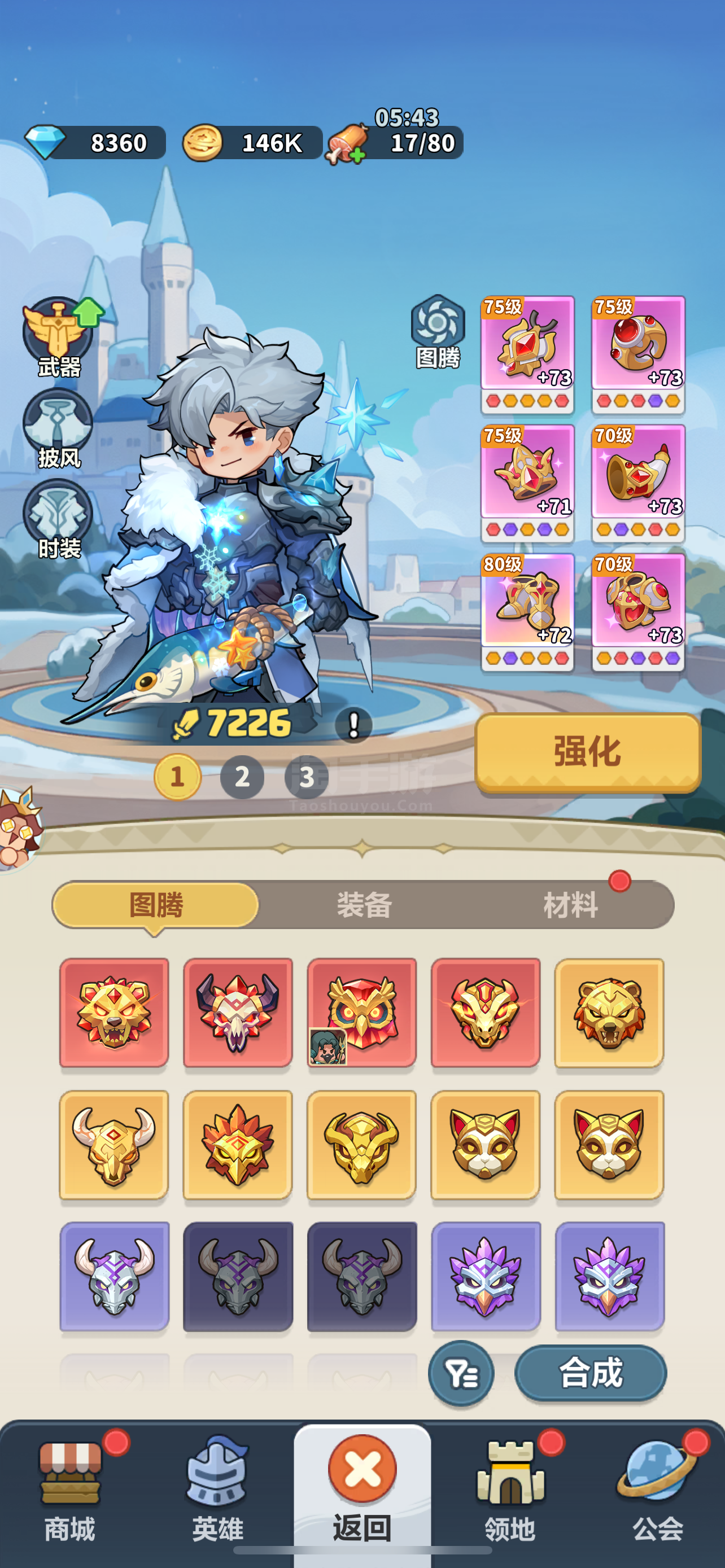Switch to the 装备 equipment tab
This screenshot has width=725, height=1568.
click(364, 905)
